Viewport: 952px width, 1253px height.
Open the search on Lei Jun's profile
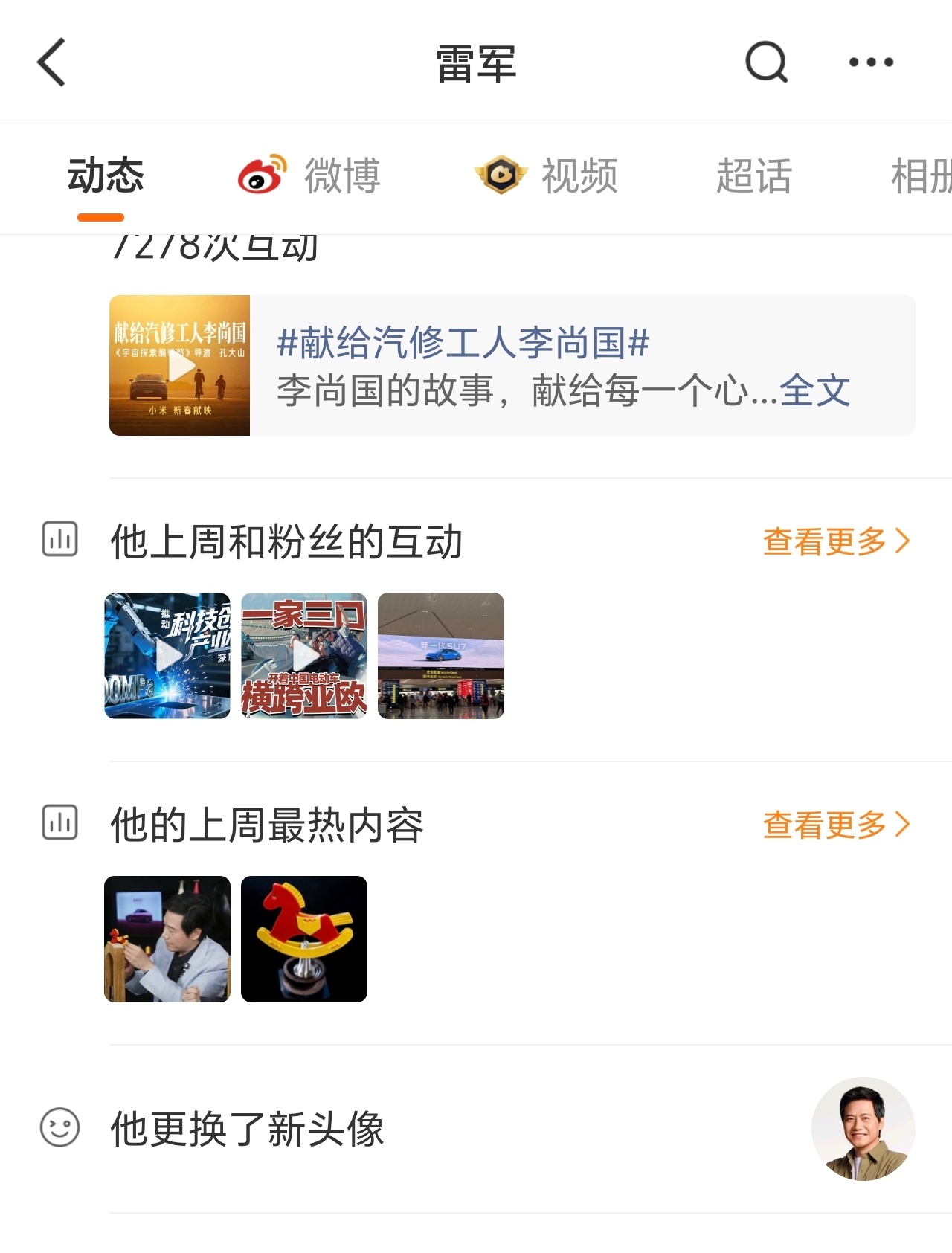765,62
